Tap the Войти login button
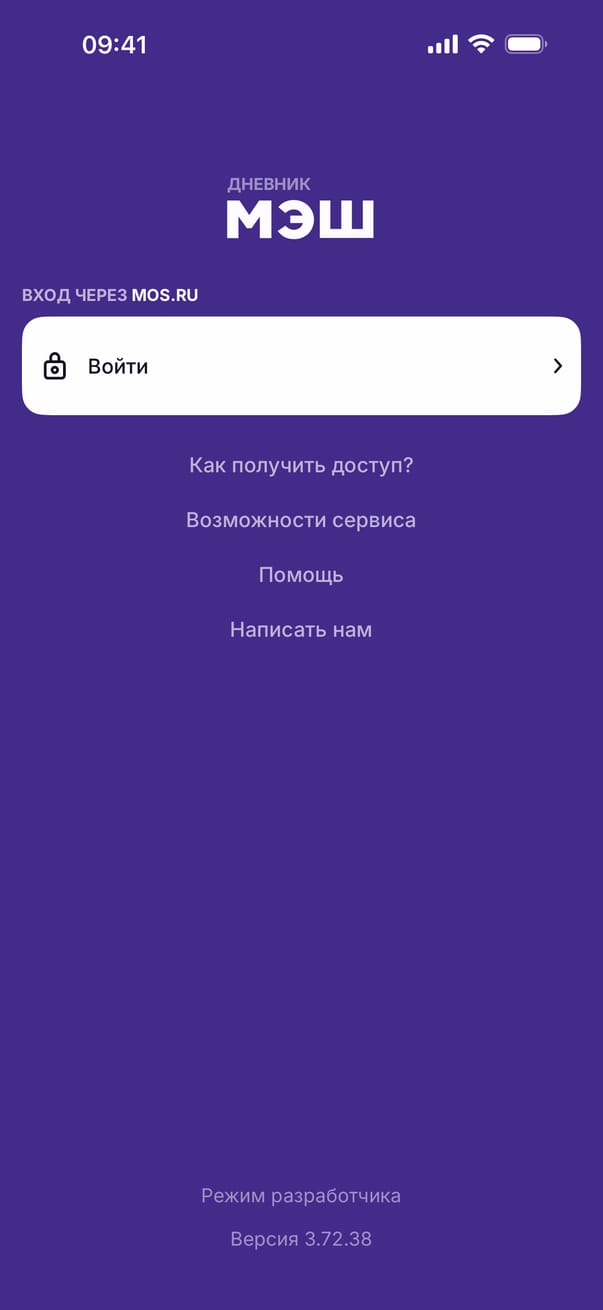Image resolution: width=603 pixels, height=1310 pixels. point(300,366)
